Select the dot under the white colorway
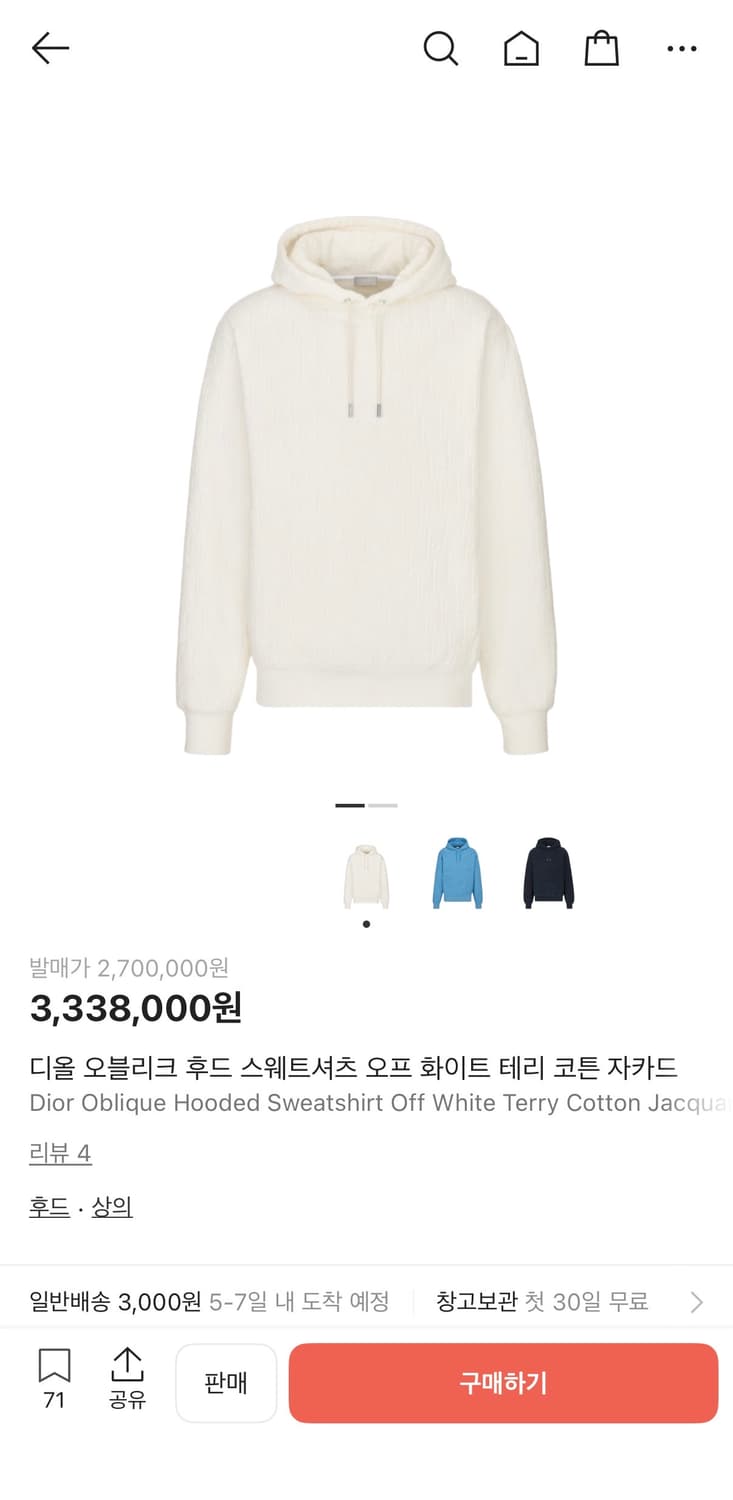This screenshot has height=1500, width=733. pos(366,925)
